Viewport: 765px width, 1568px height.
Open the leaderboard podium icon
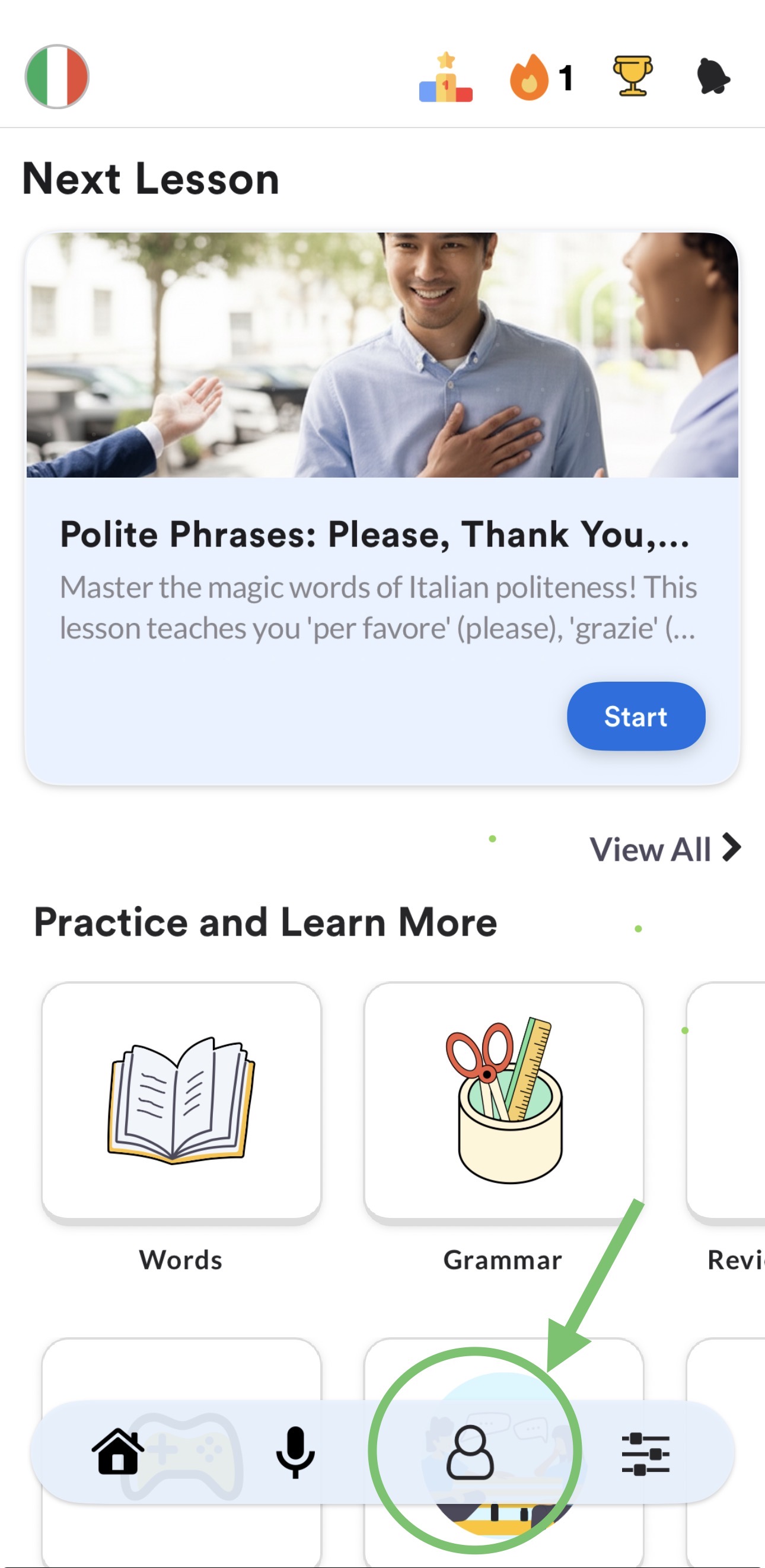pyautogui.click(x=445, y=78)
